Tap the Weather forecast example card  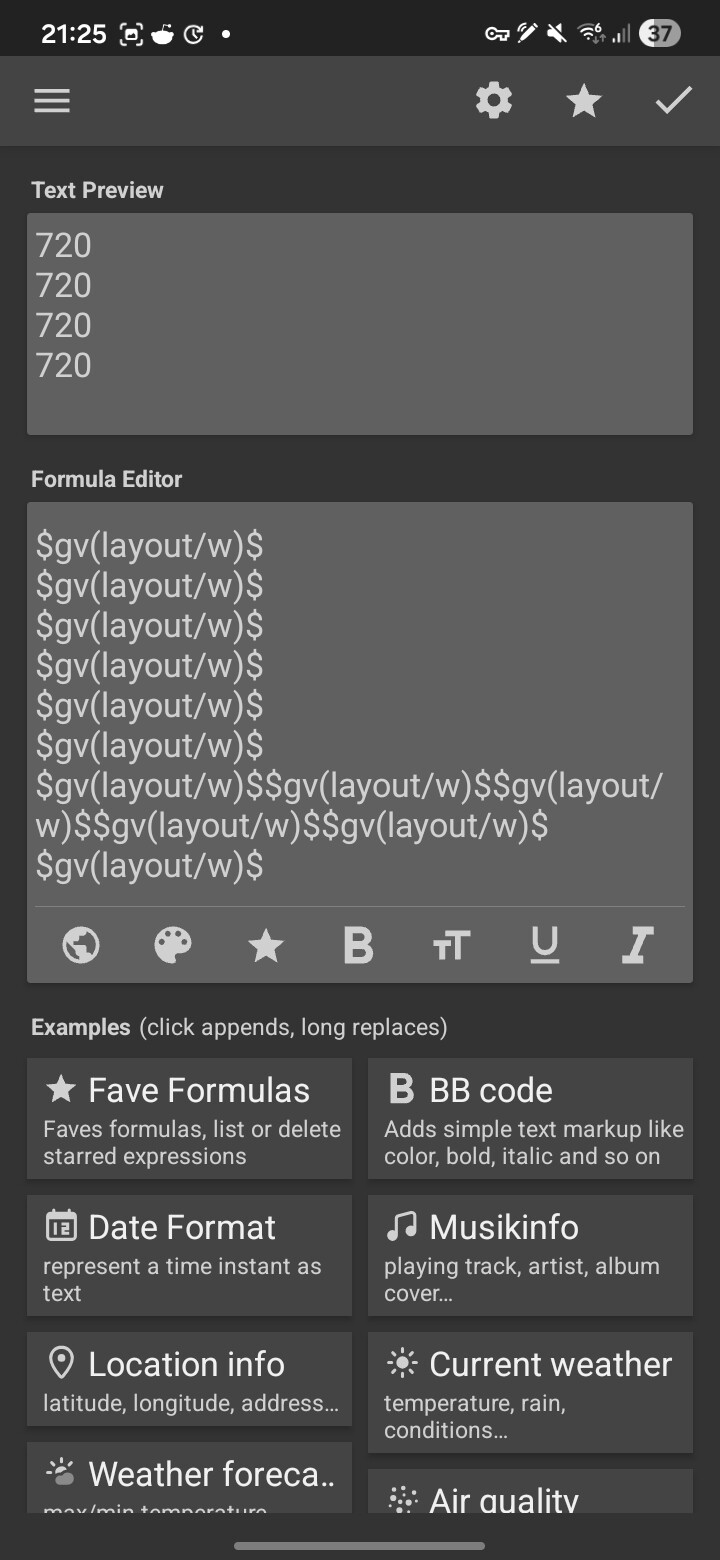pyautogui.click(x=190, y=1478)
